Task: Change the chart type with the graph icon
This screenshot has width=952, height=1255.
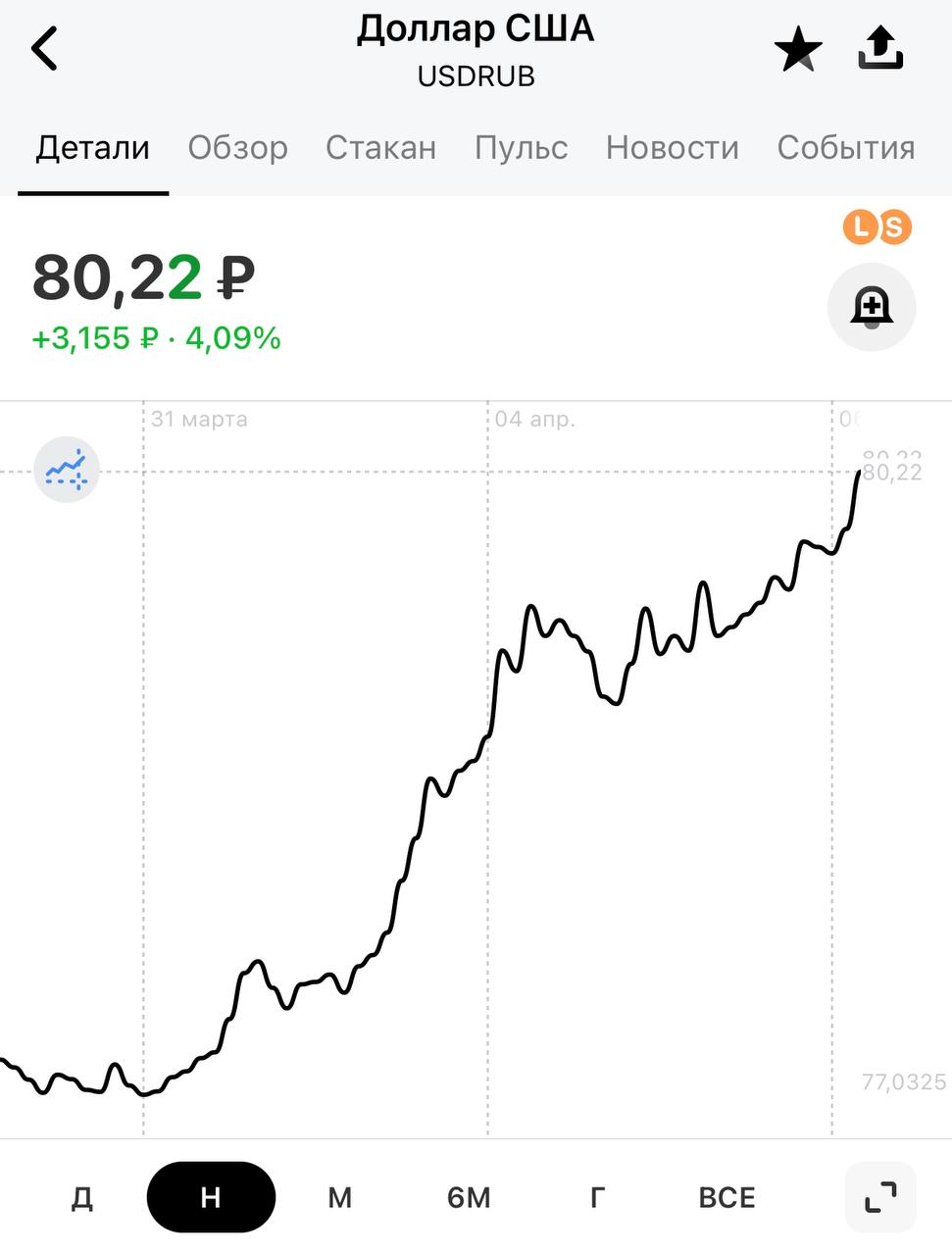Action: pyautogui.click(x=67, y=470)
